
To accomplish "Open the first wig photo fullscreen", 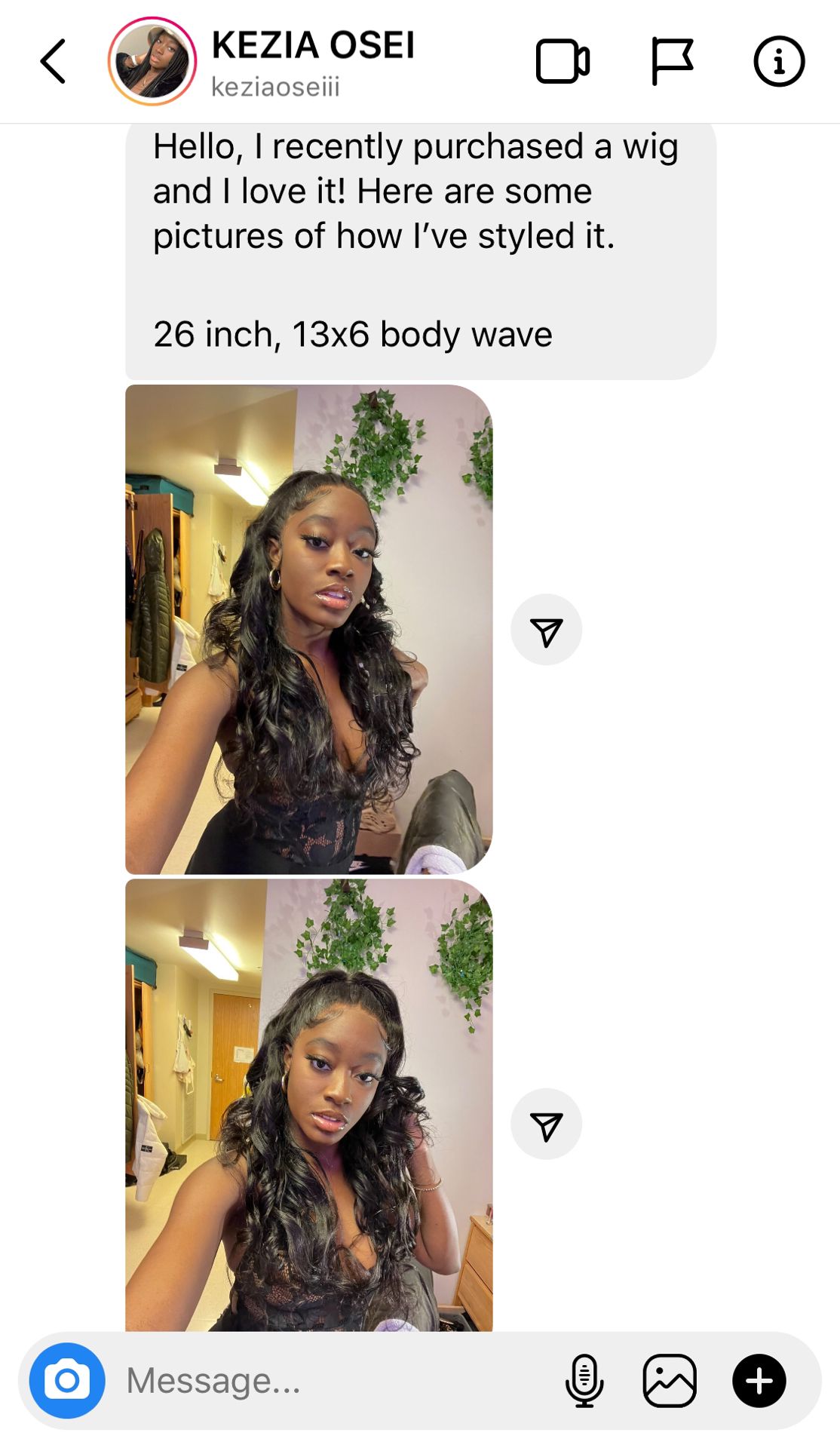I will [309, 626].
